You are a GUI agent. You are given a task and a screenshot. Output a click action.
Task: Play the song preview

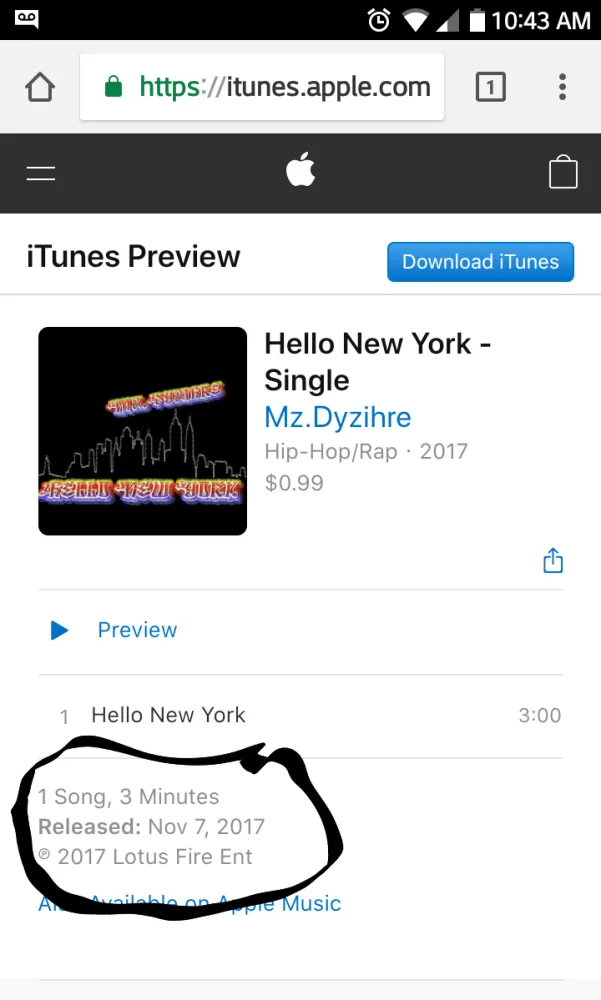coord(114,630)
